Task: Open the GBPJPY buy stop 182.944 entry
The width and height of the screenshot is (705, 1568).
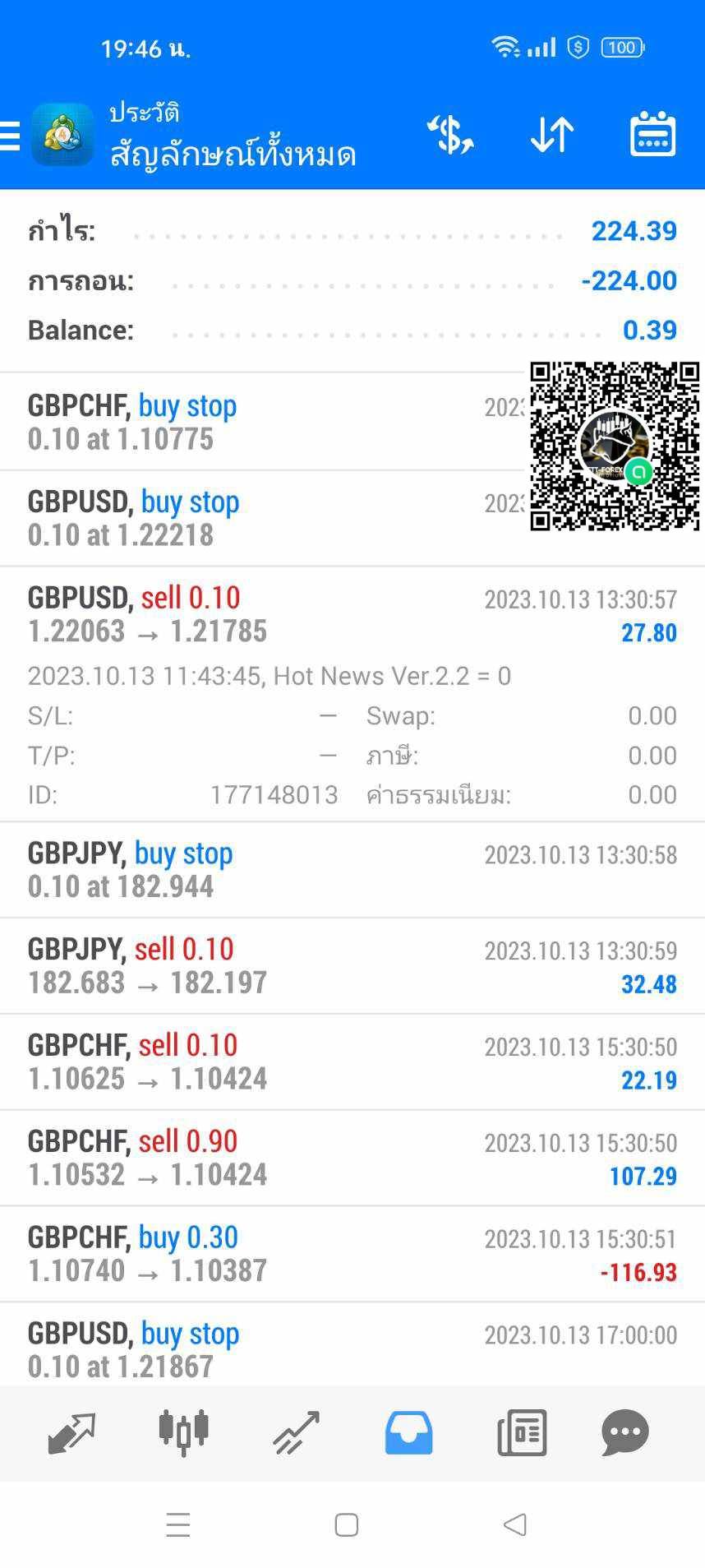Action: coord(352,870)
